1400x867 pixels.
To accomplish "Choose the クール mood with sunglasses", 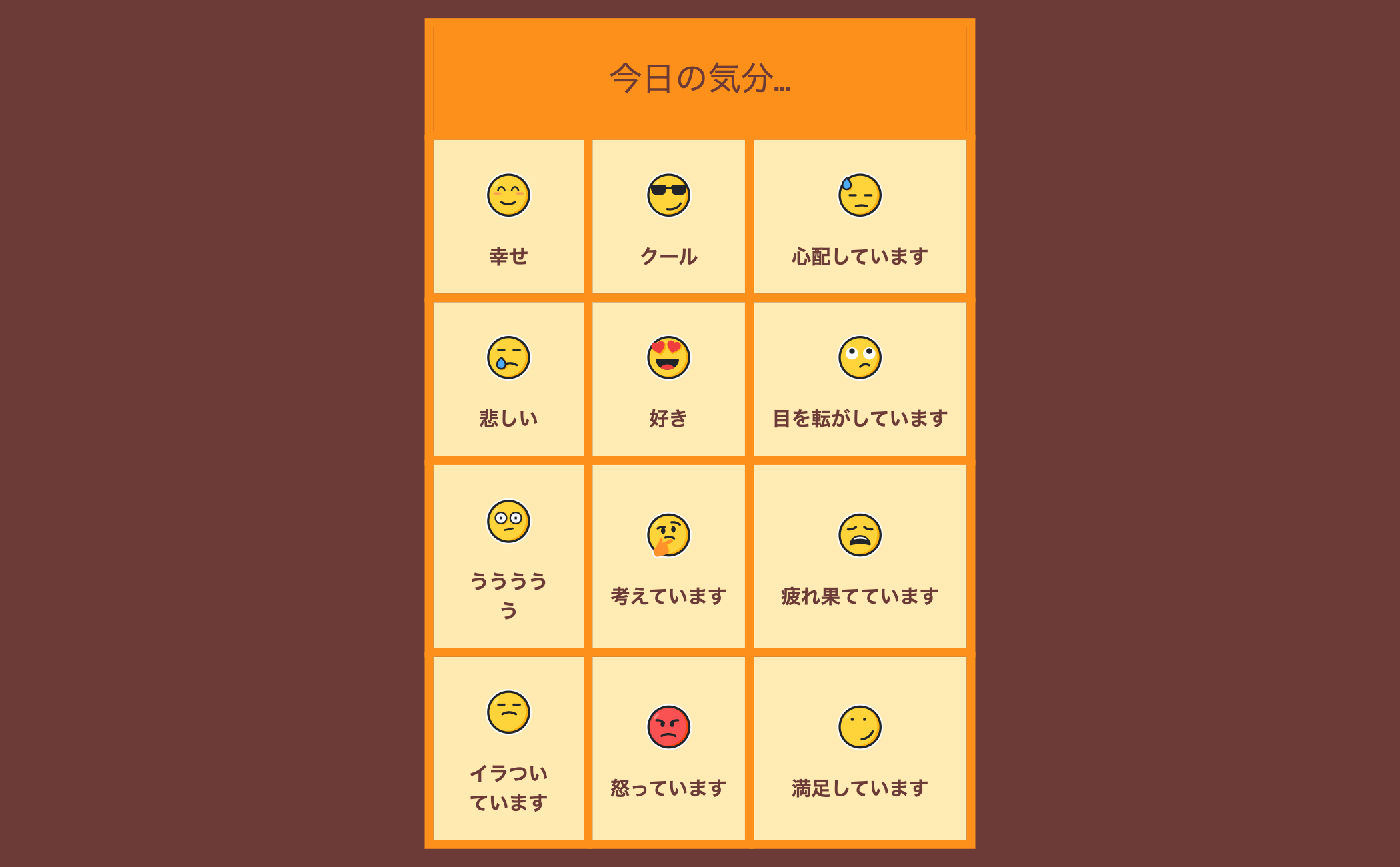I will point(668,217).
